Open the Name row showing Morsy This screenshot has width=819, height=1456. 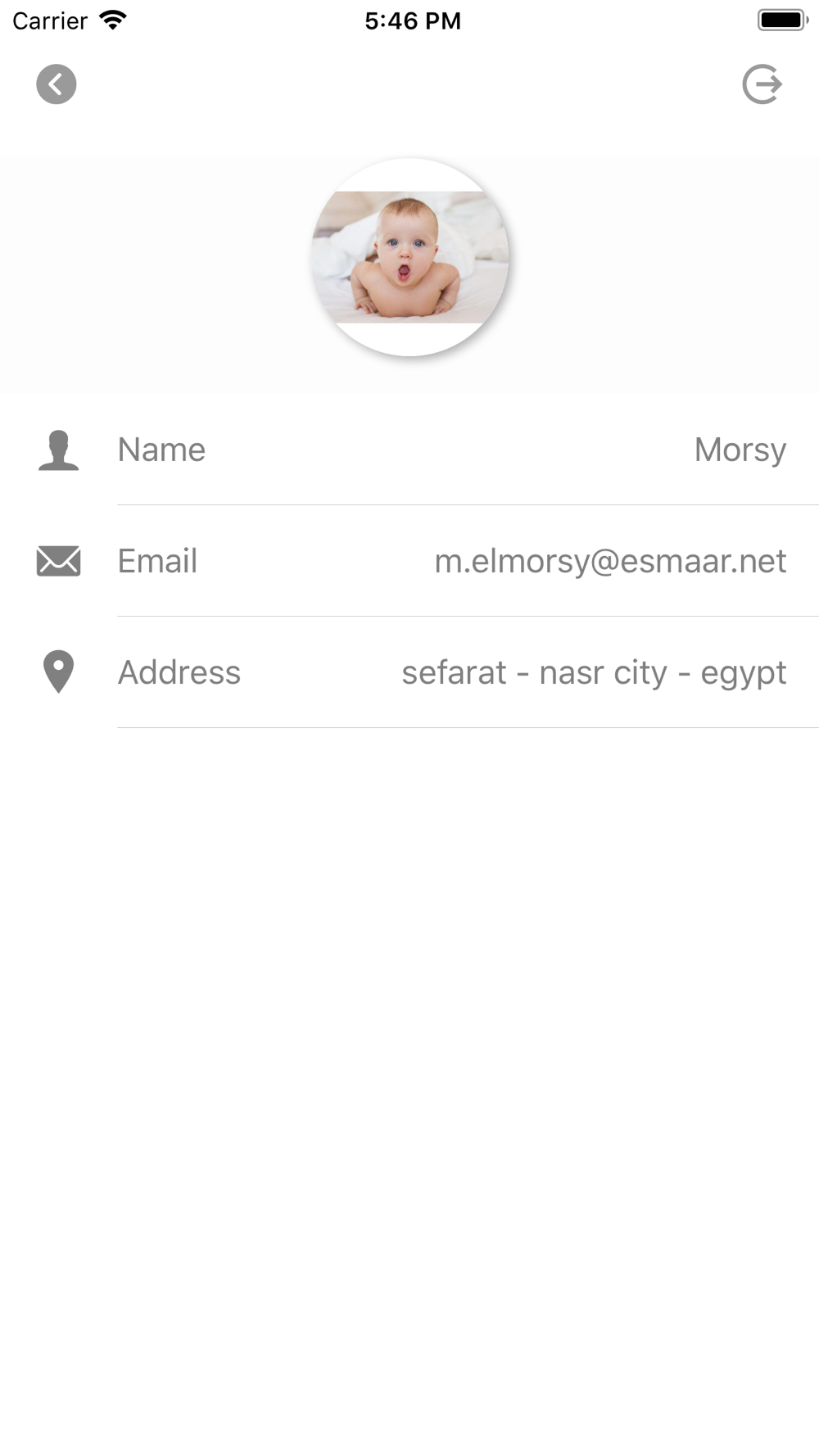pos(409,450)
